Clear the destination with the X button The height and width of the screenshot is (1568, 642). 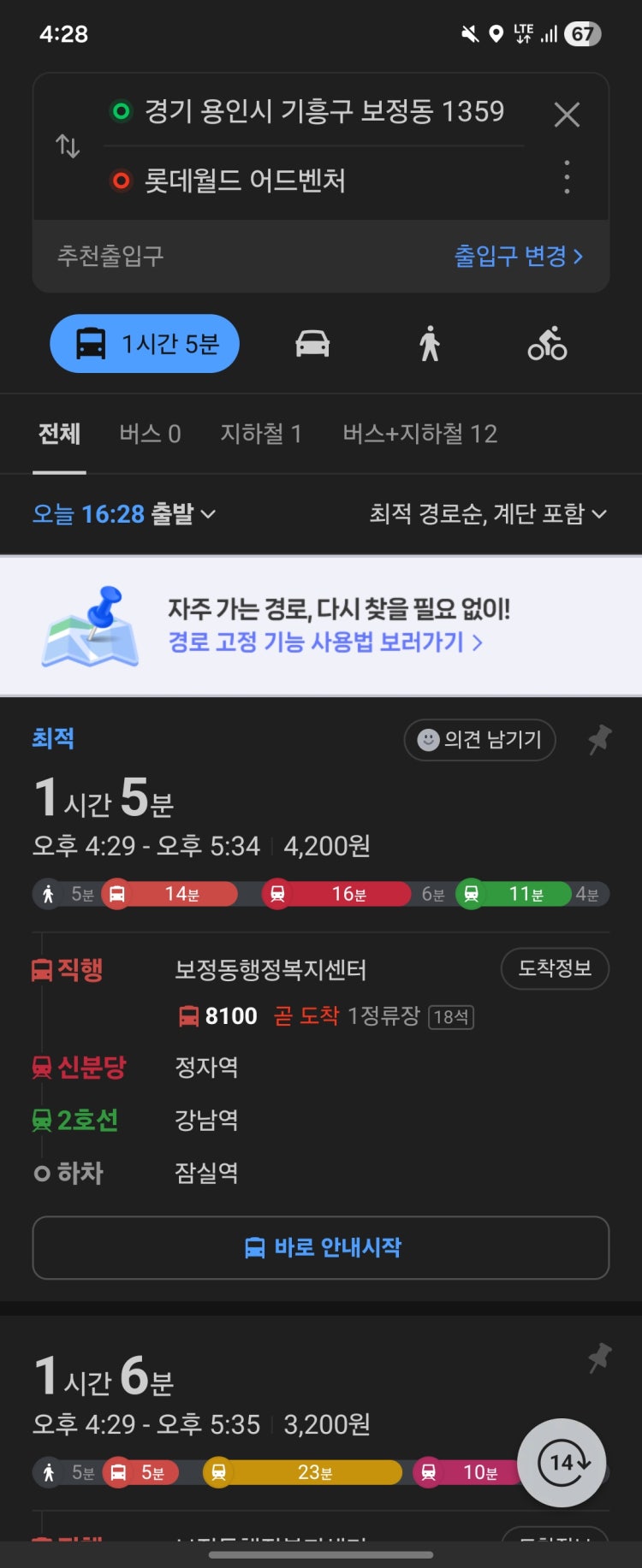point(567,115)
